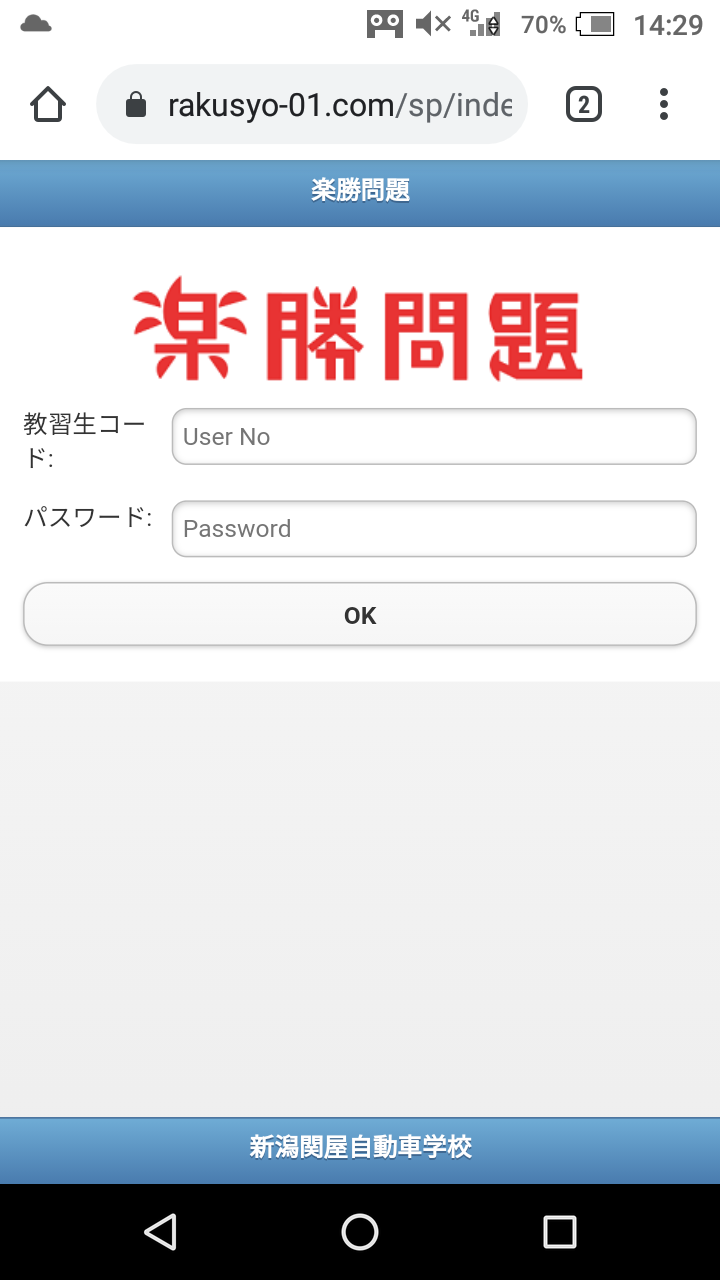Image resolution: width=720 pixels, height=1280 pixels.
Task: Open the tab switcher showing 2 tabs
Action: pos(584,105)
